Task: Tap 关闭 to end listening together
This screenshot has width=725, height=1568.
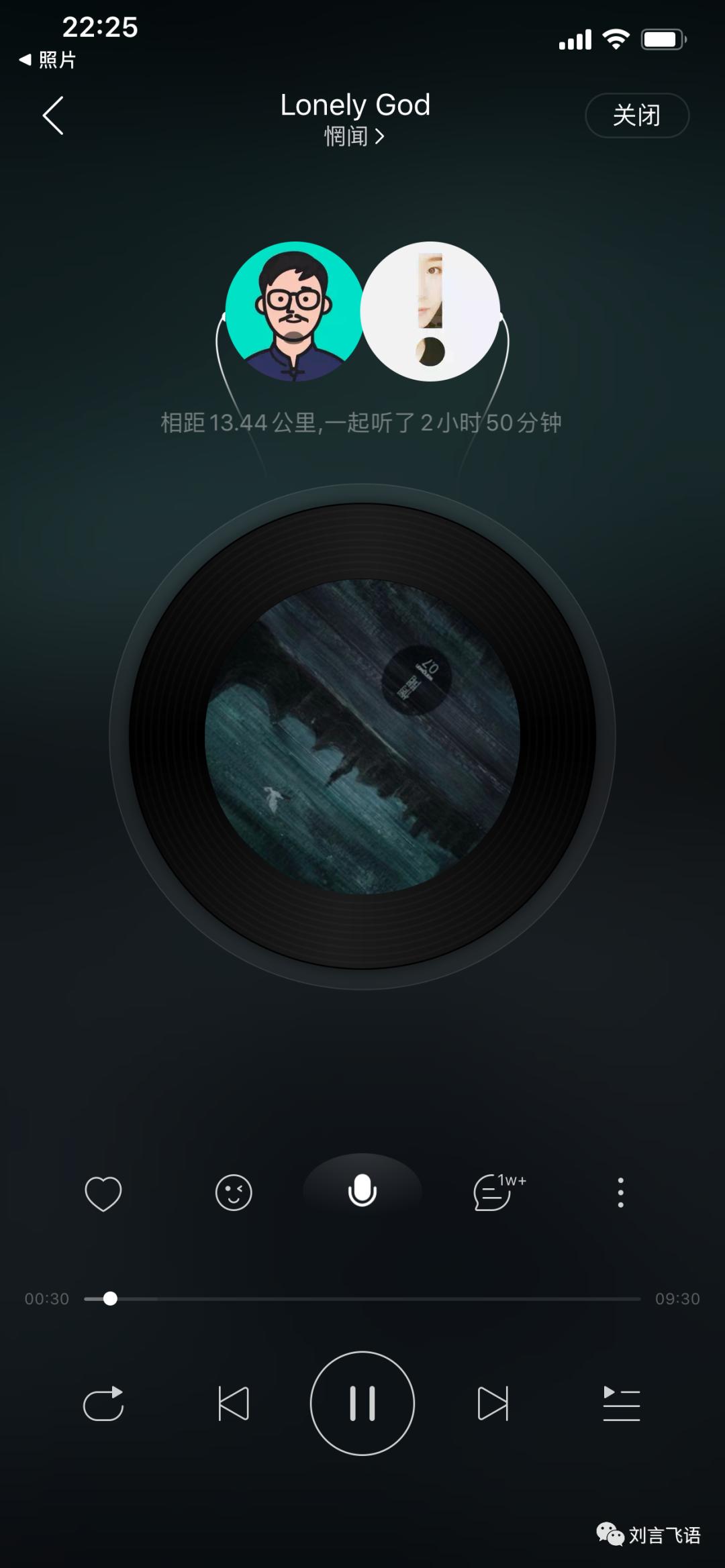Action: (x=636, y=115)
